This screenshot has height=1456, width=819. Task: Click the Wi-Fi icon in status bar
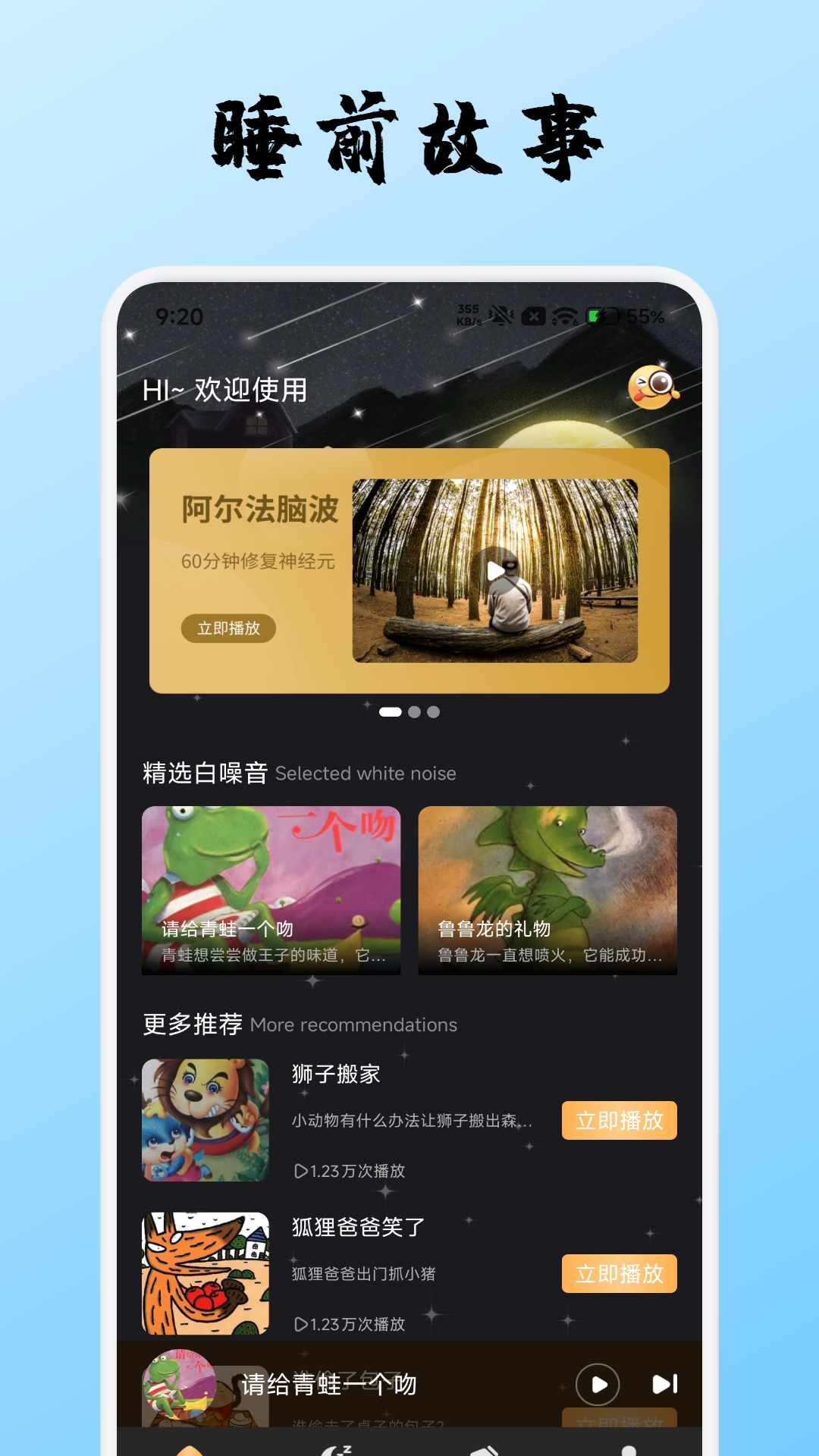564,316
